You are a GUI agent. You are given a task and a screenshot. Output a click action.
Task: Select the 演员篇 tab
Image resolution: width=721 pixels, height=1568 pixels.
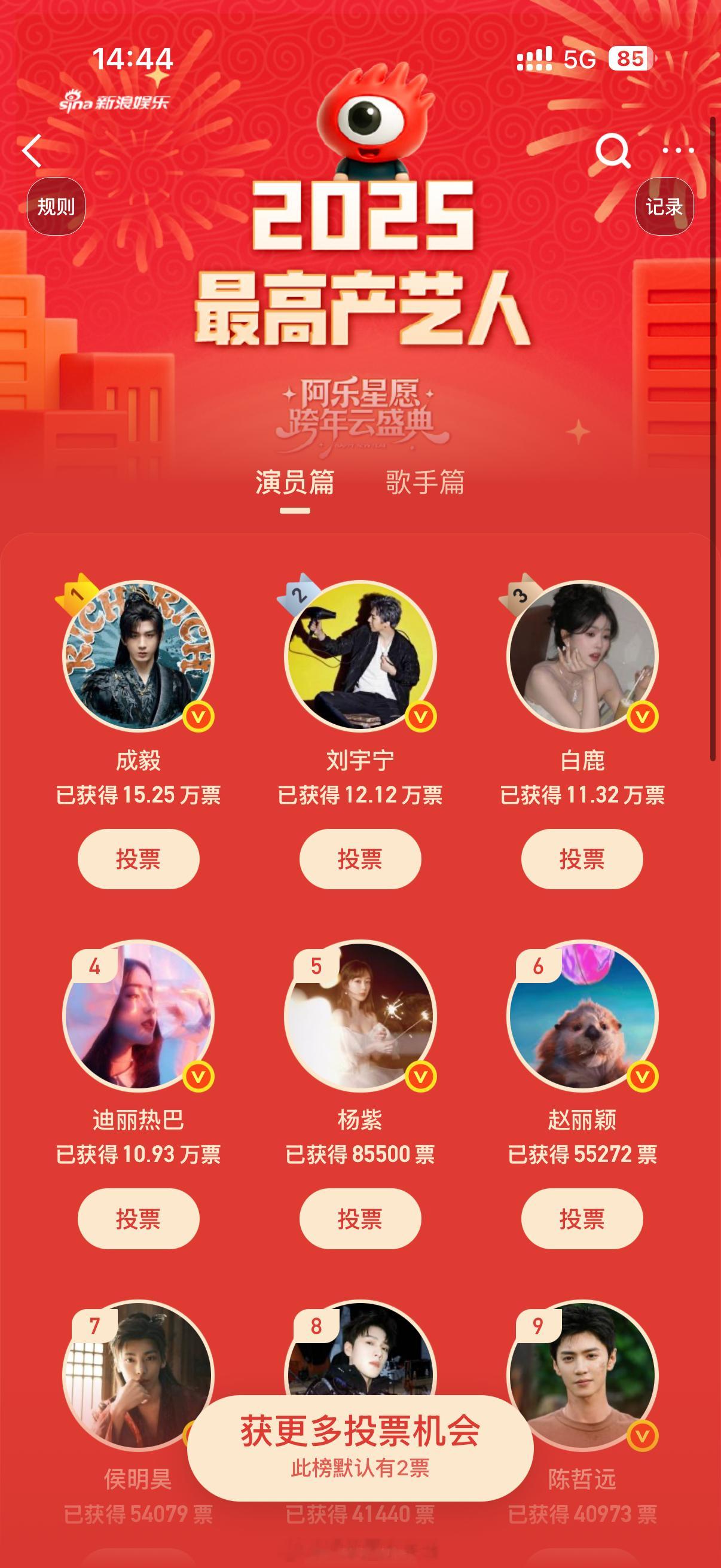(295, 483)
